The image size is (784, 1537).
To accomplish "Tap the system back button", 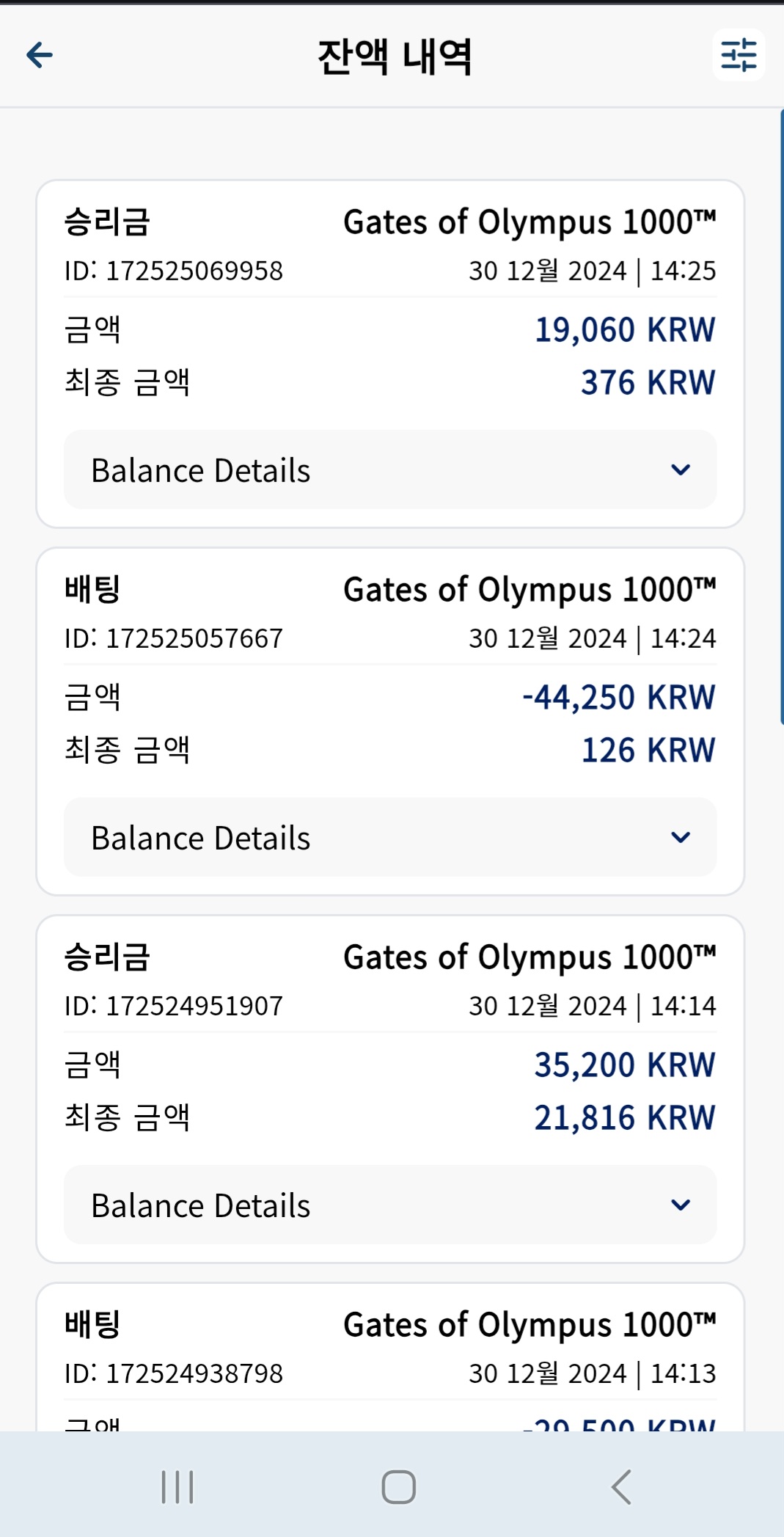I will [621, 1487].
